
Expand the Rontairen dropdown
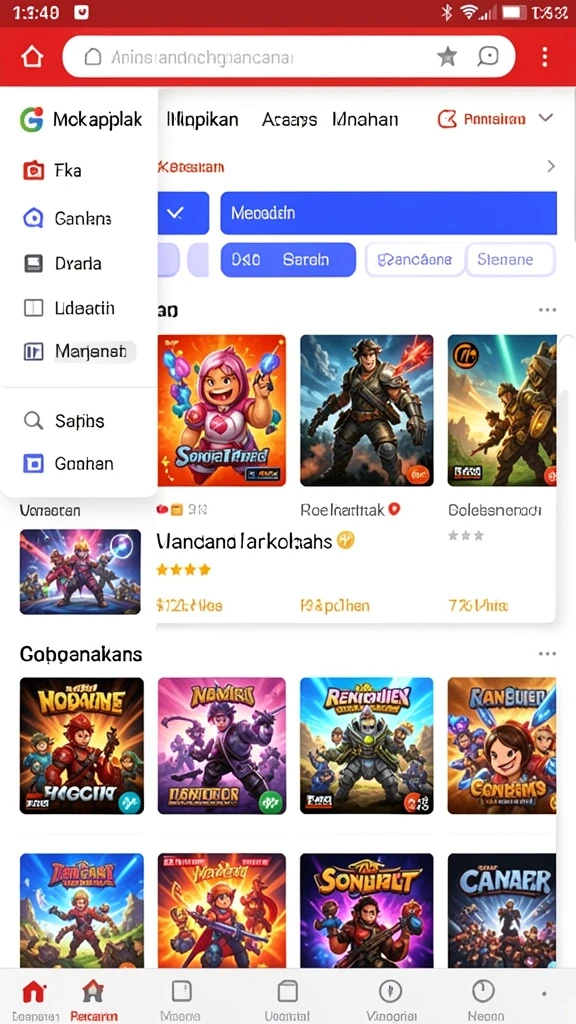coord(496,119)
